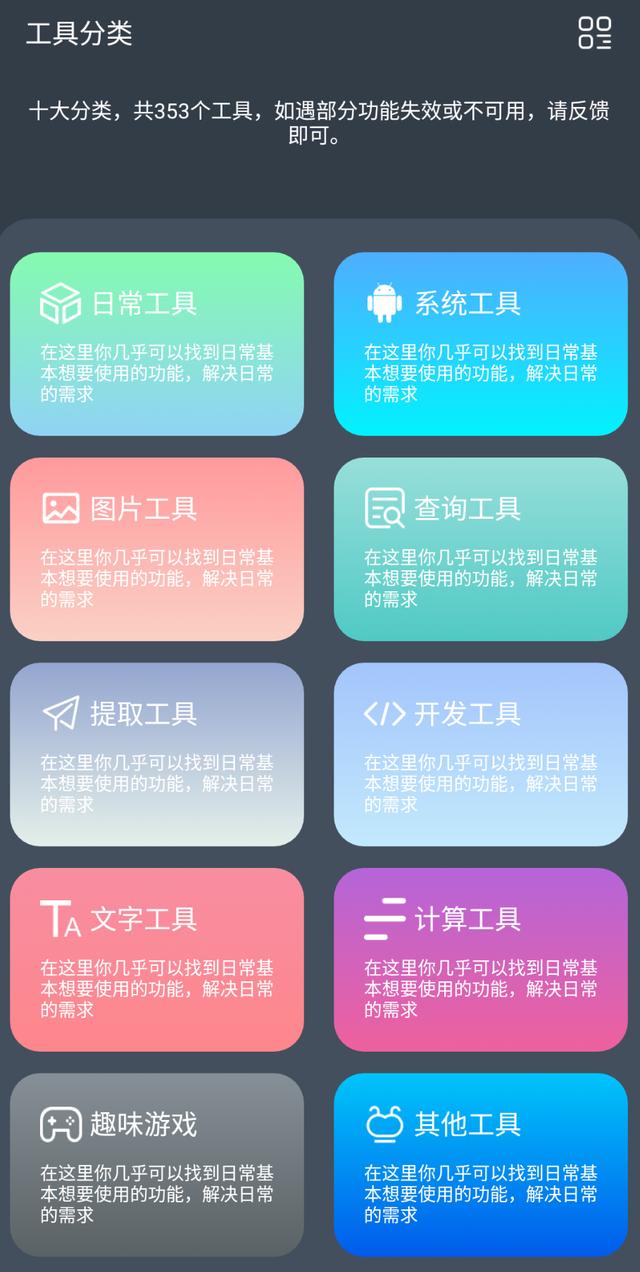Go to the 提取工具 category
Screen dimensions: 640x1272
click(157, 754)
